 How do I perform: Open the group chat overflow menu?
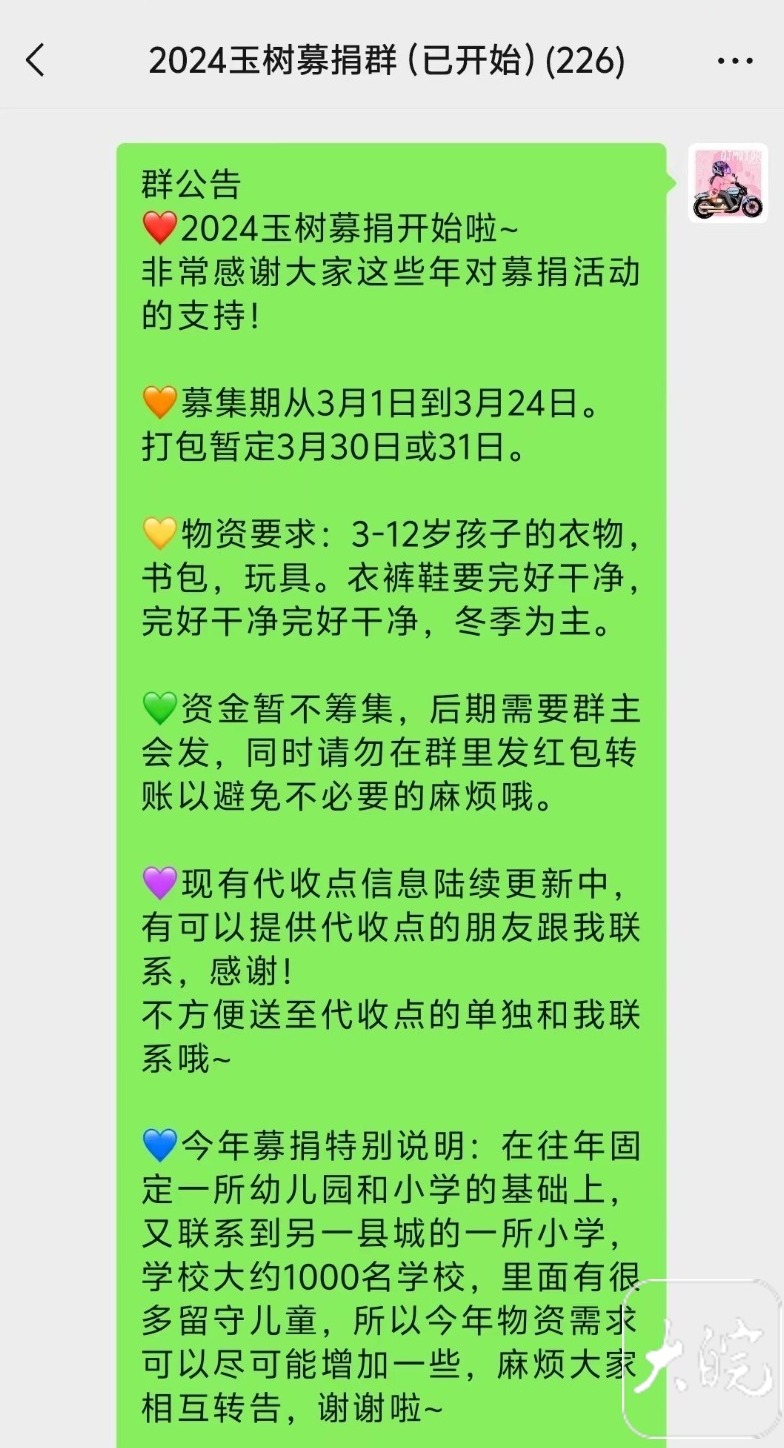coord(735,61)
